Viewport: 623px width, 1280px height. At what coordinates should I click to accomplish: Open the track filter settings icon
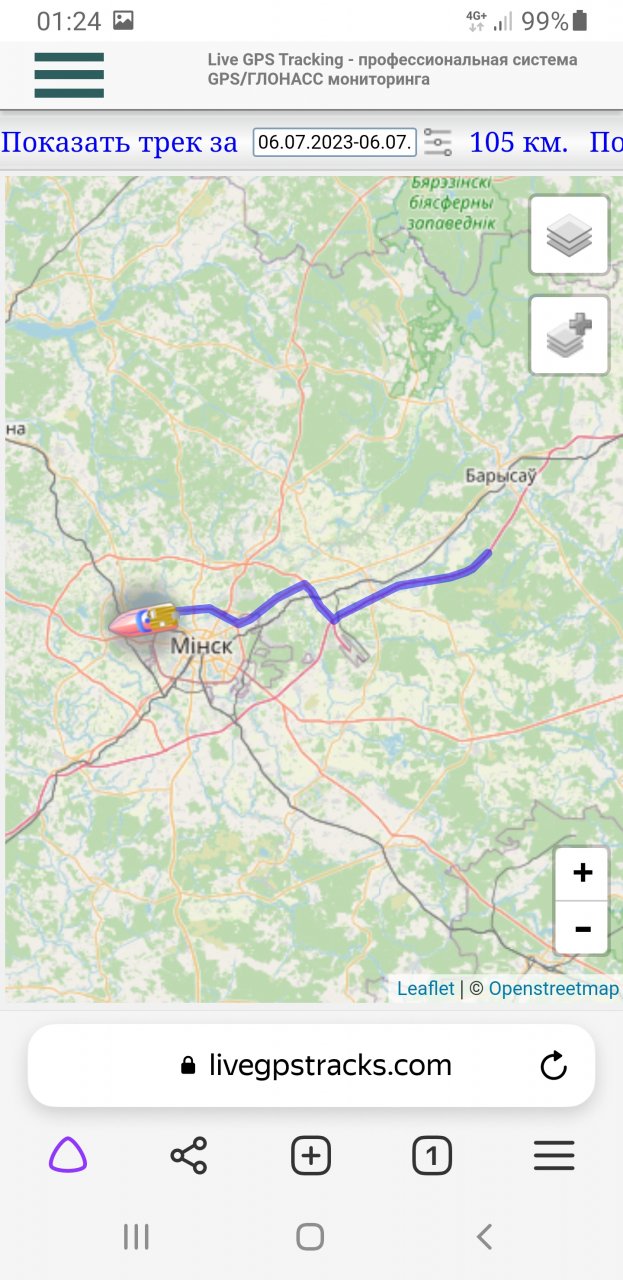[x=438, y=142]
